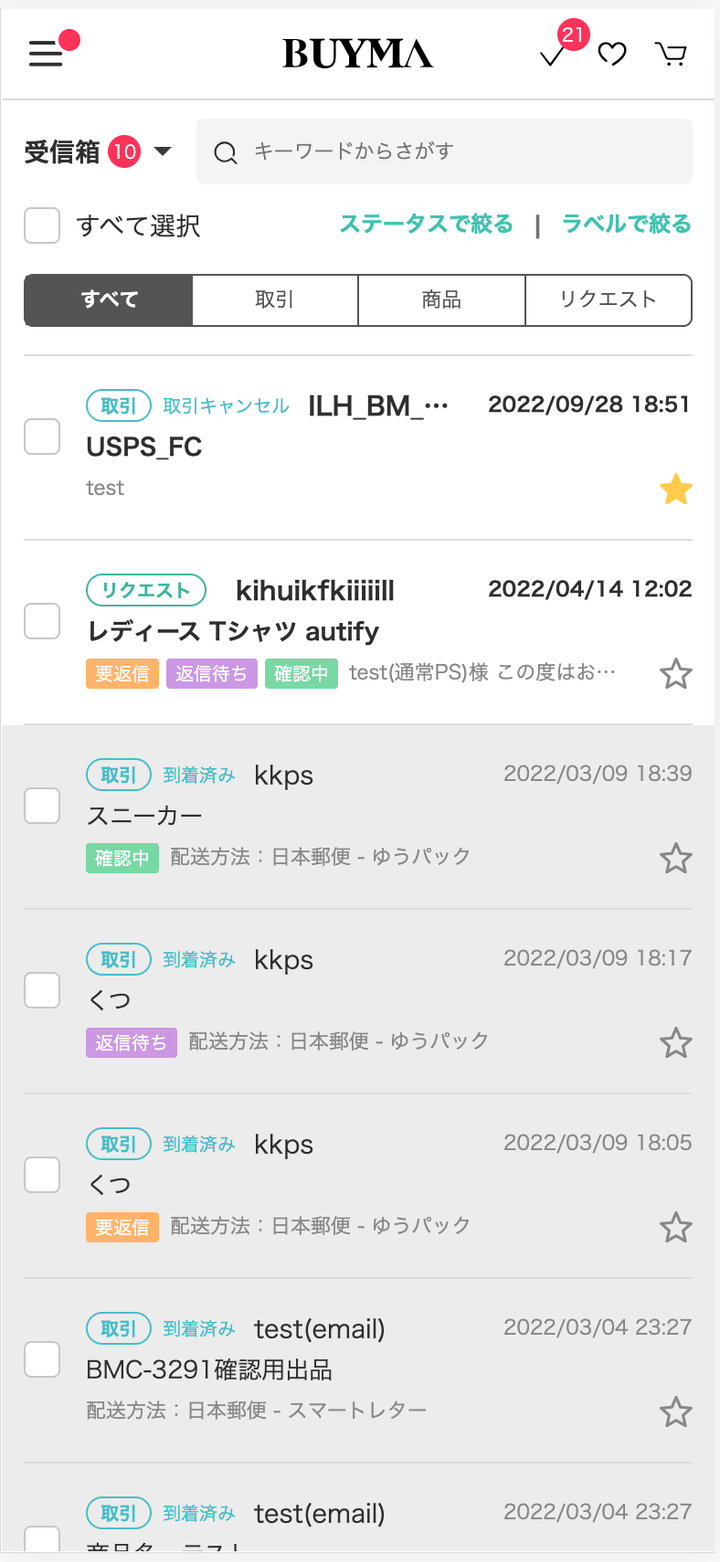
Task: Open the checkmark icon with badge 21
Action: pyautogui.click(x=553, y=55)
